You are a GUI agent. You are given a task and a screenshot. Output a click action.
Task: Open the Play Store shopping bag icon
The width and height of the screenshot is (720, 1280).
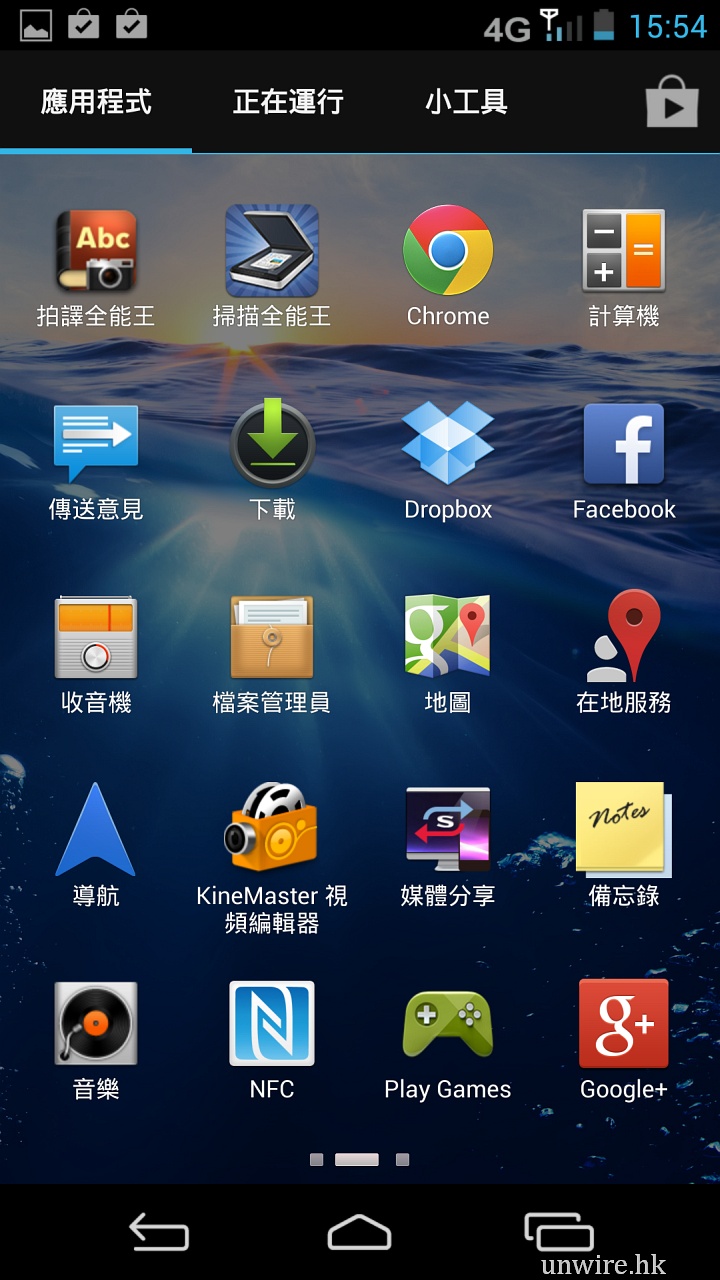(671, 101)
